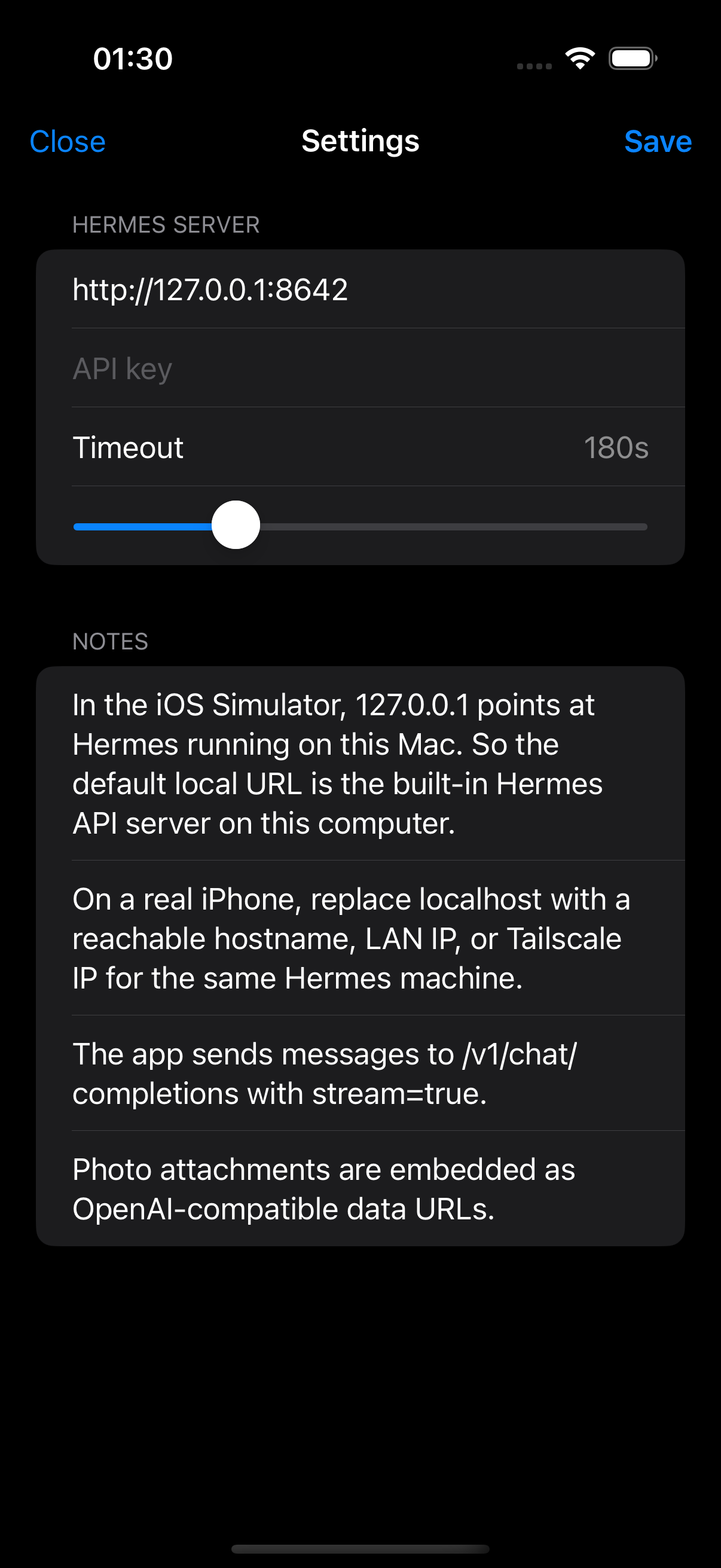This screenshot has width=721, height=1568.
Task: Click the Settings title
Action: (x=360, y=141)
